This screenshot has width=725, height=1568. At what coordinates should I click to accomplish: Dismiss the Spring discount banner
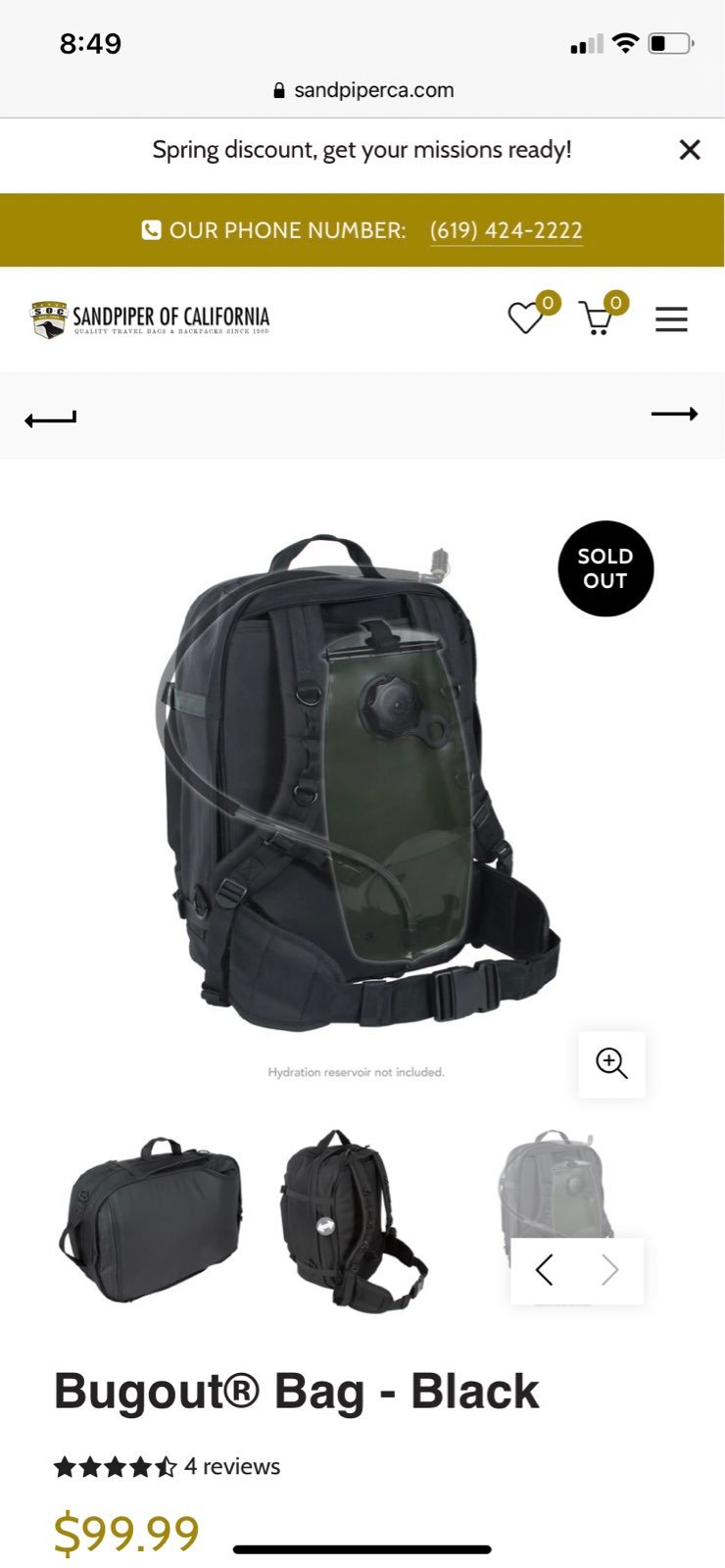[x=690, y=150]
